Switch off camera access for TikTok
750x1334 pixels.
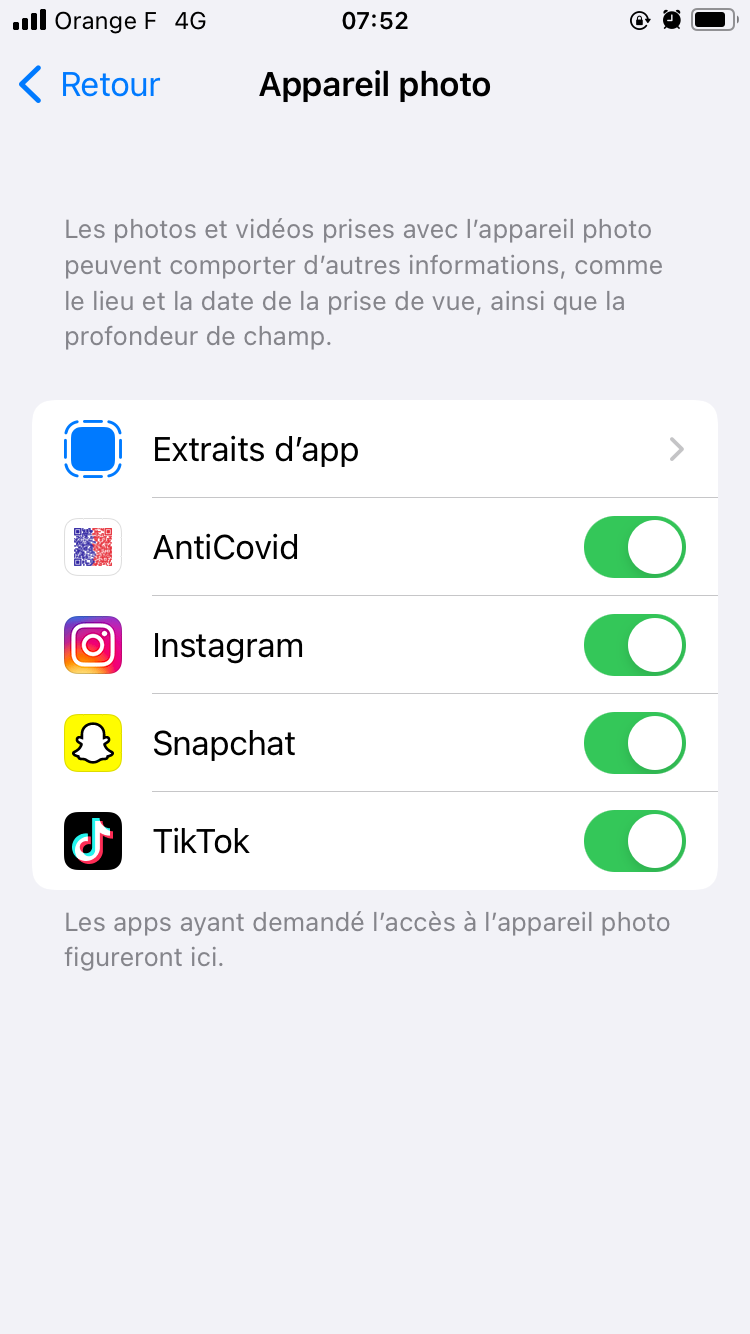[635, 841]
